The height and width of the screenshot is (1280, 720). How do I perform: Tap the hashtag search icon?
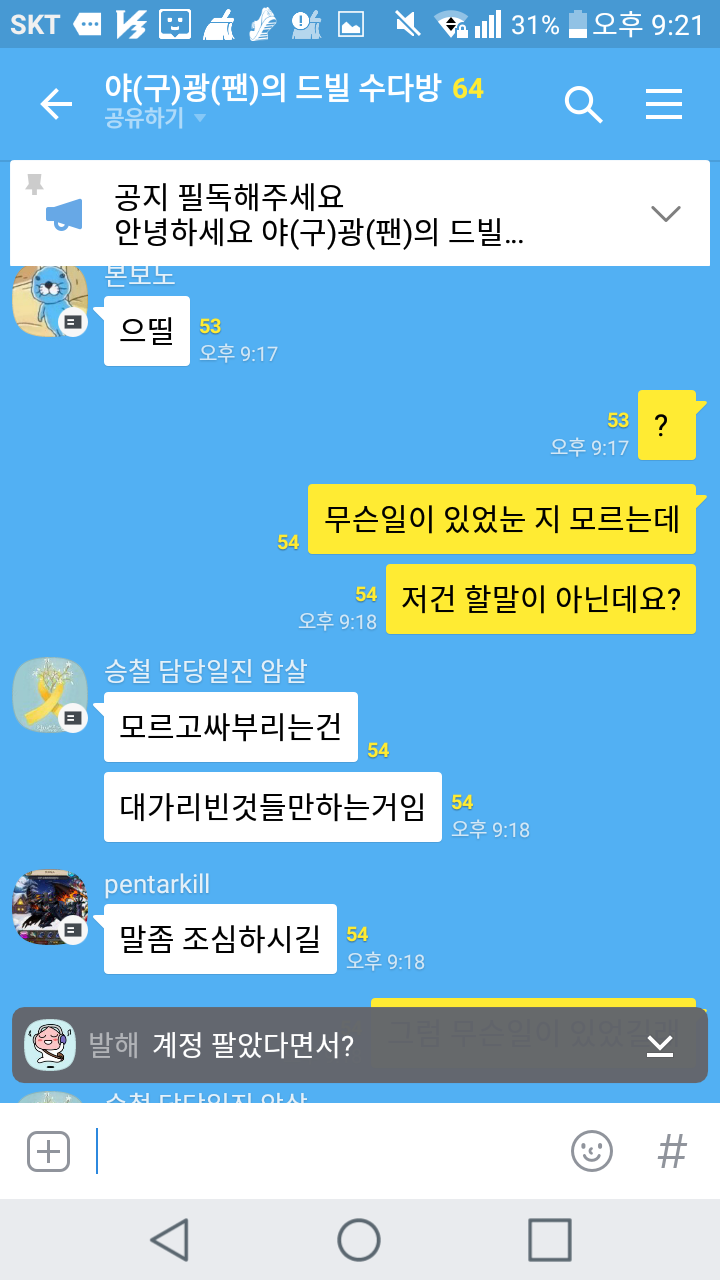click(x=672, y=1152)
